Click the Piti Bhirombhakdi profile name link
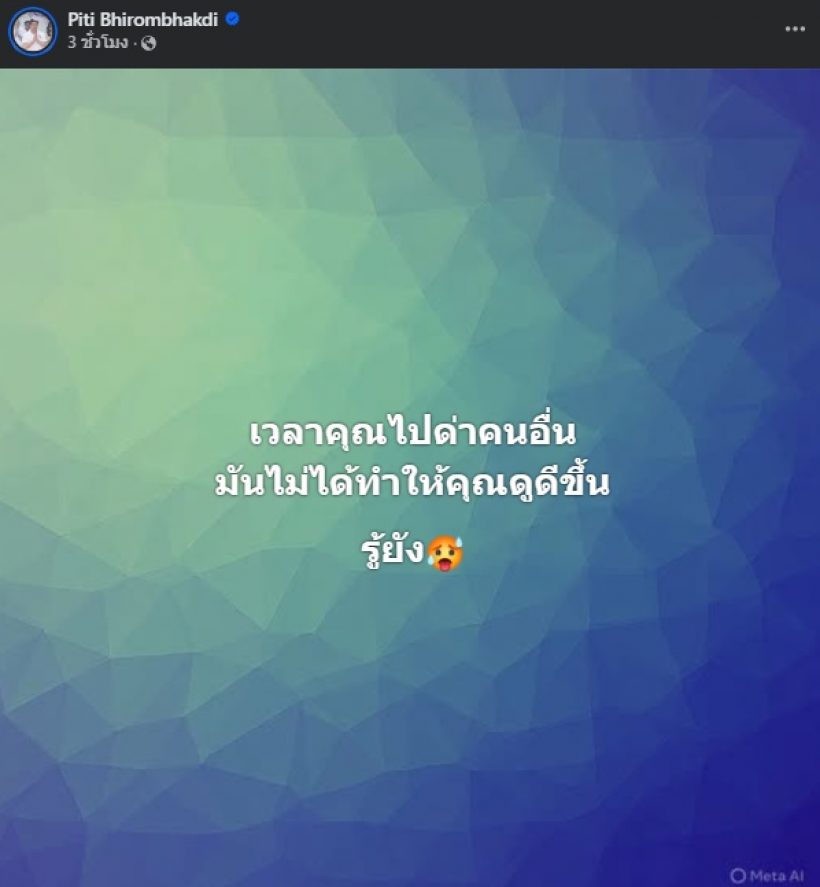Screen dimensions: 820x887 point(140,17)
